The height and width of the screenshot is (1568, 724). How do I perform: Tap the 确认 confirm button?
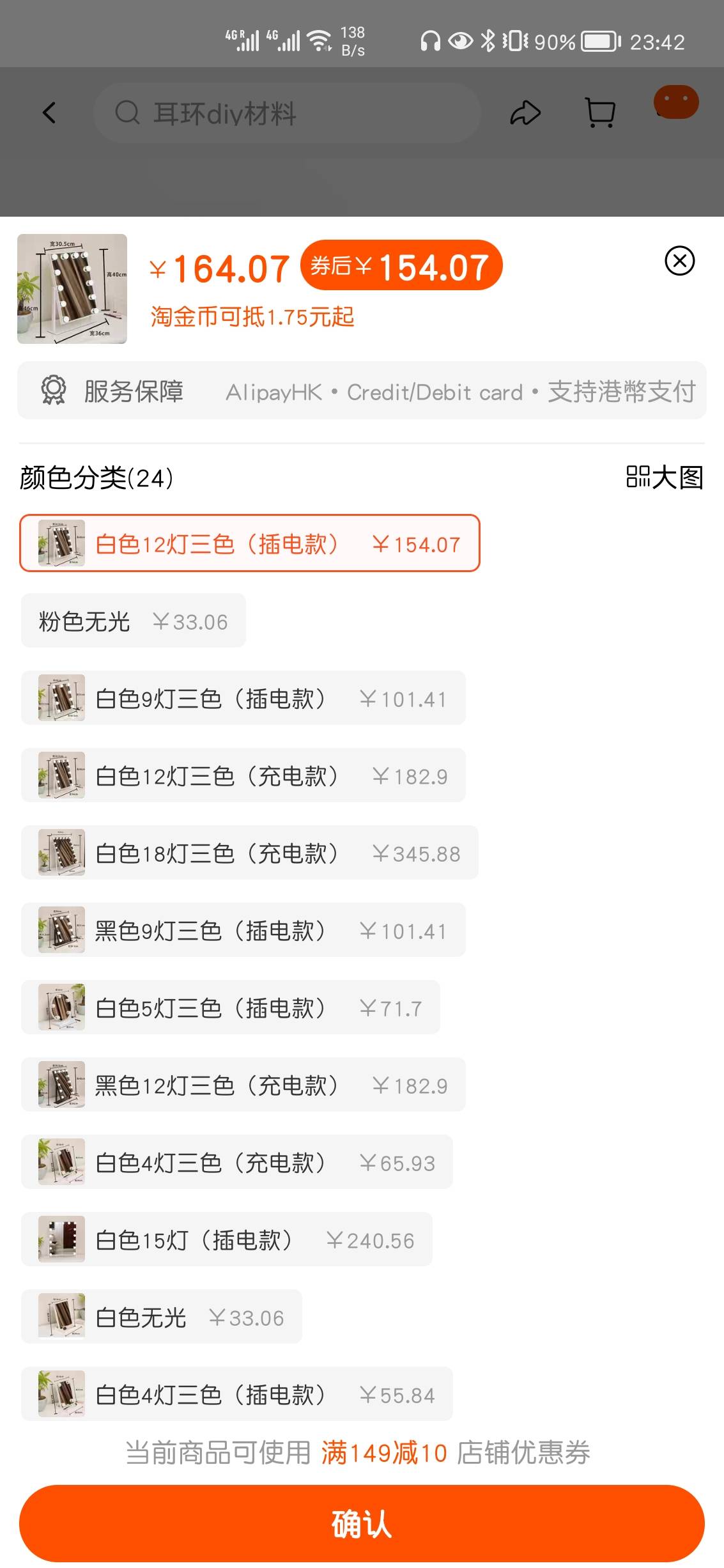coord(362,1525)
